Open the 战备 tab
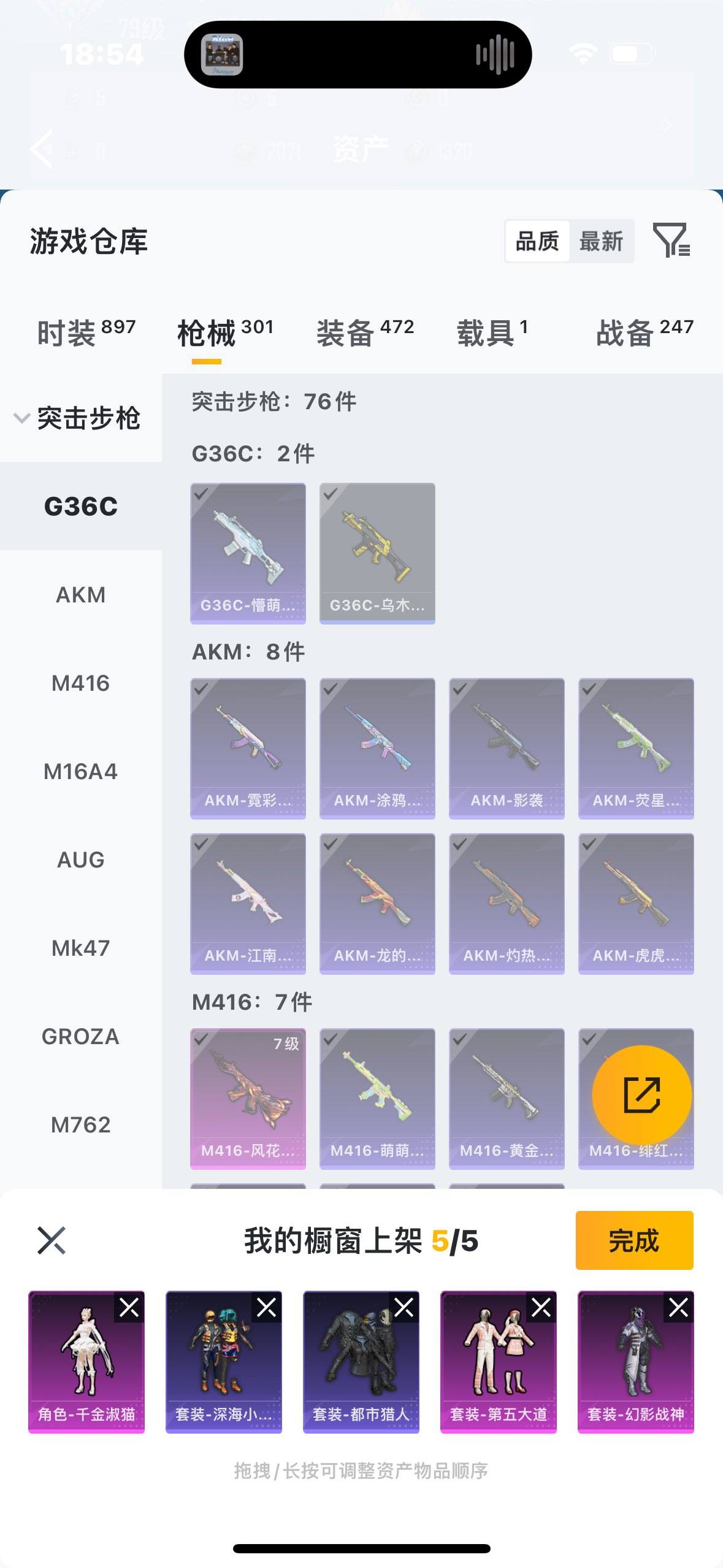 pyautogui.click(x=644, y=333)
